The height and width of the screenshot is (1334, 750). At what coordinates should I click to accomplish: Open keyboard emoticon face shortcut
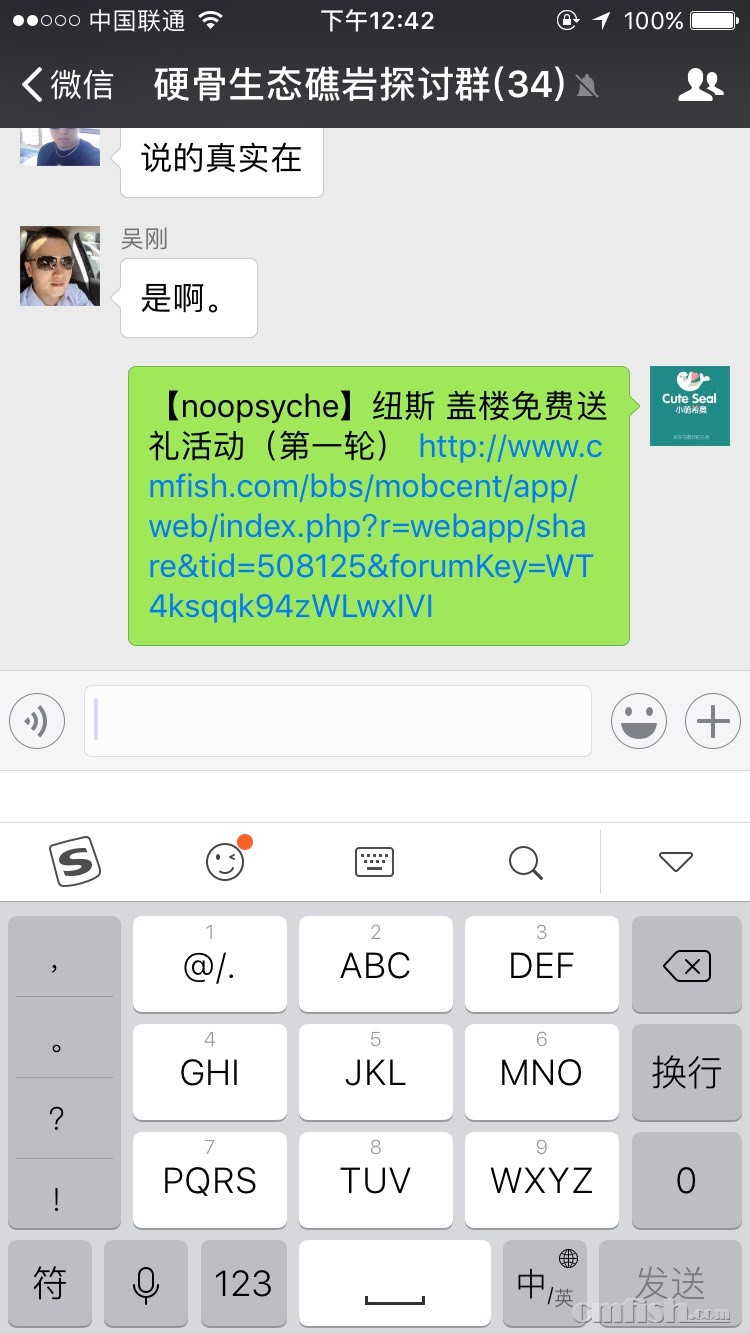point(226,861)
